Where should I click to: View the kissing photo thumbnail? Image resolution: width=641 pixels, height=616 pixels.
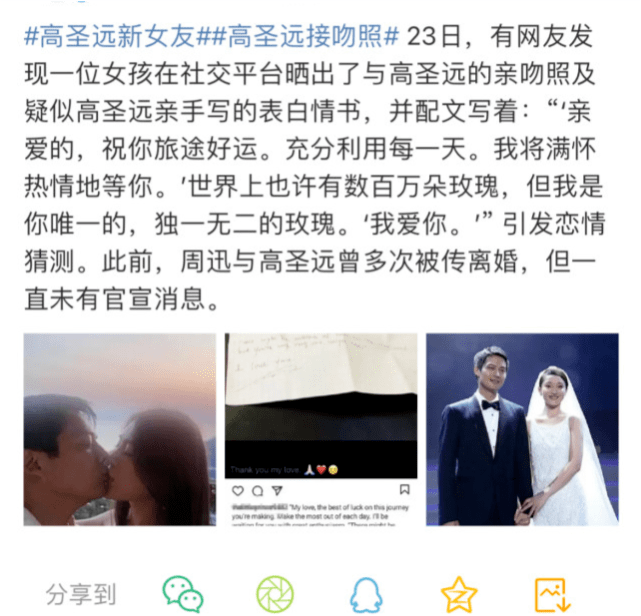pyautogui.click(x=121, y=430)
